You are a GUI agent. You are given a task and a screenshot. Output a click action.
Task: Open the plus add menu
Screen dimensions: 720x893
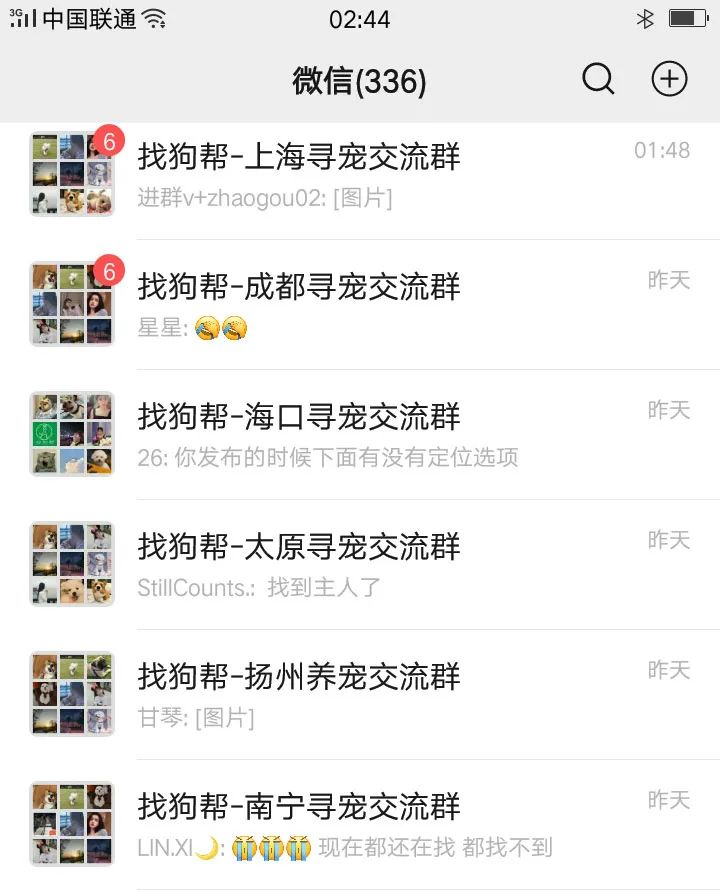[669, 79]
